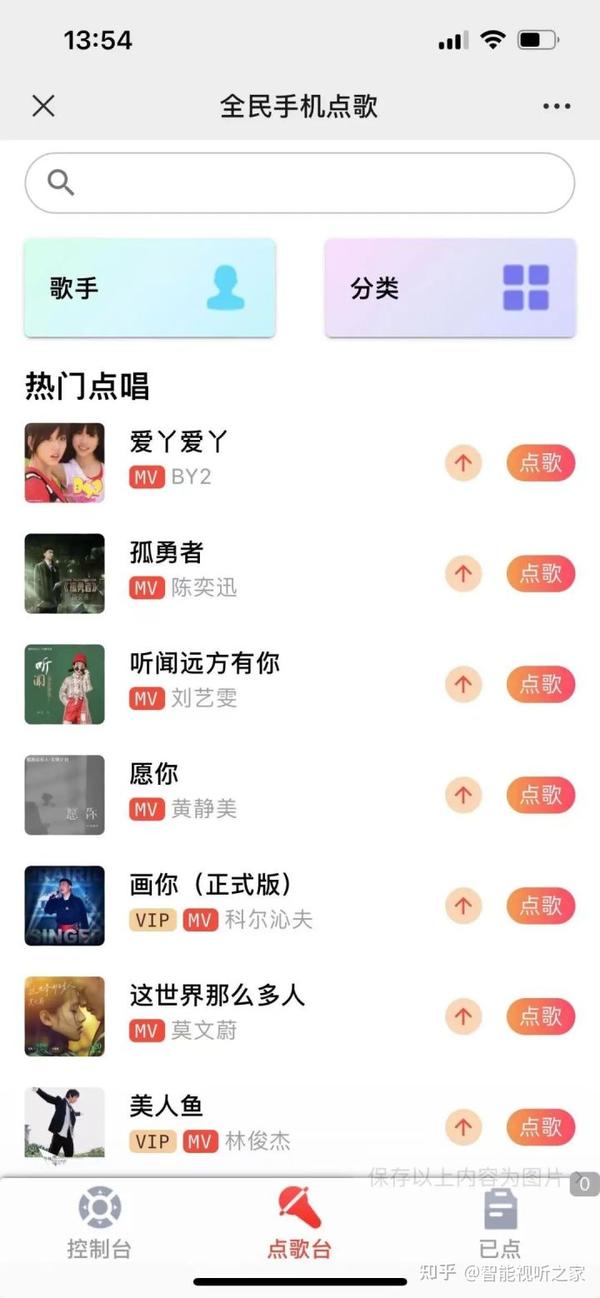Select the 点歌台 tab
Image resolution: width=600 pixels, height=1298 pixels.
[x=299, y=1223]
